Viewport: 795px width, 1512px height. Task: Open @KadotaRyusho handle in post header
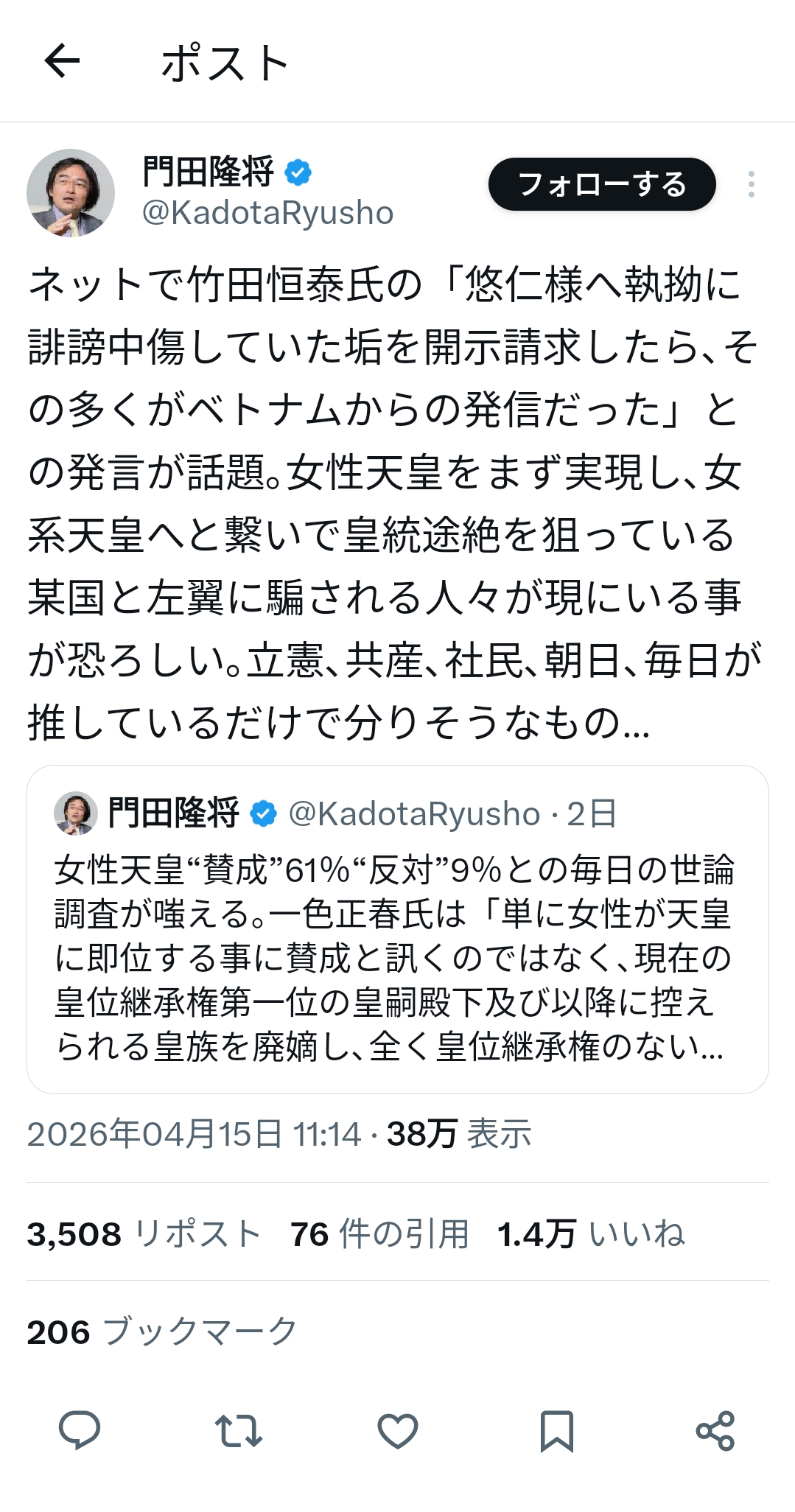[x=268, y=213]
